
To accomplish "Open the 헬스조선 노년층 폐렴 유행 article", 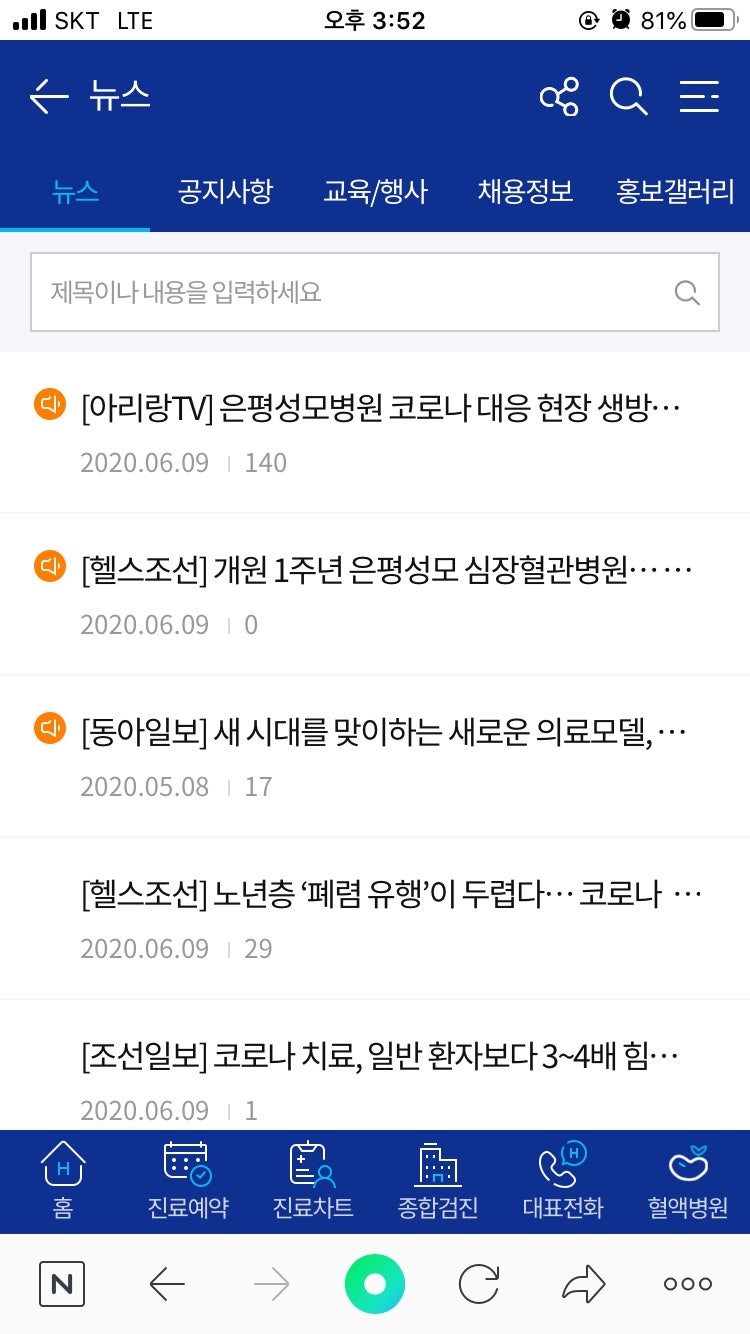I will [x=390, y=894].
